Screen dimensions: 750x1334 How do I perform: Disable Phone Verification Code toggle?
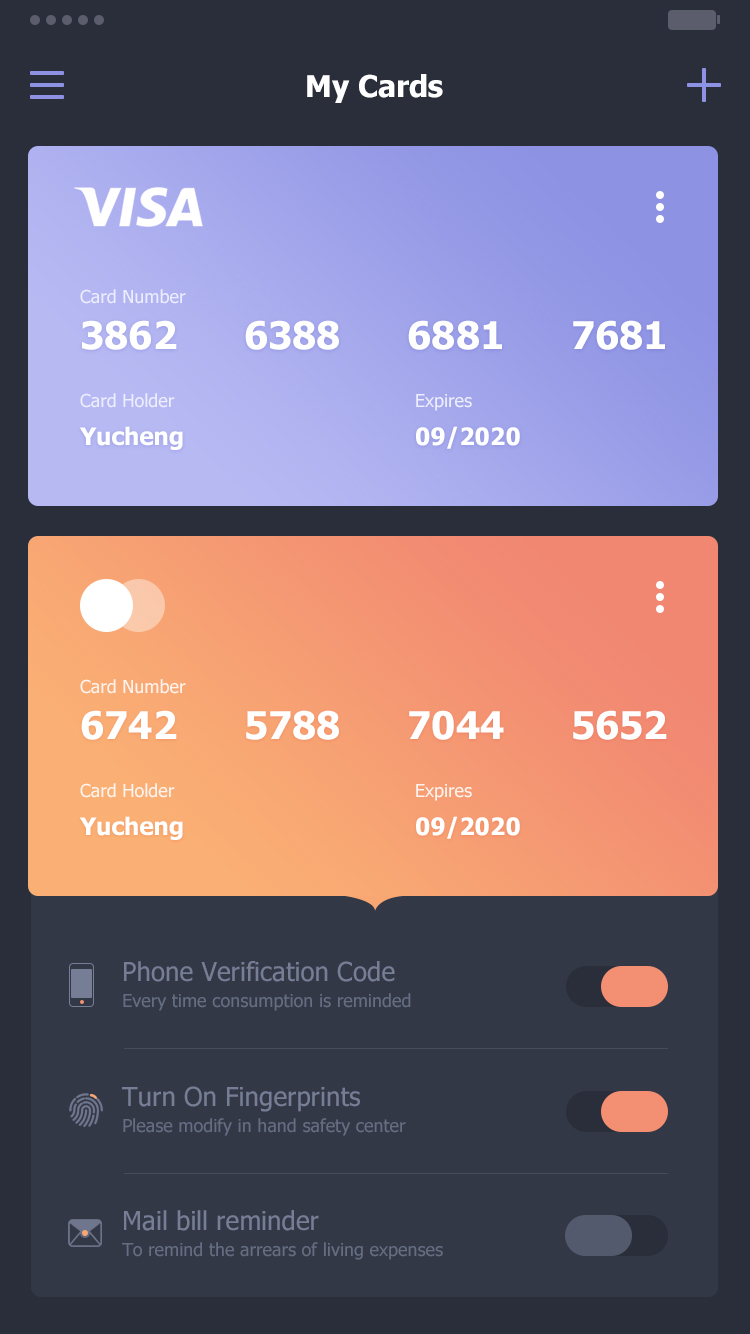pos(617,986)
